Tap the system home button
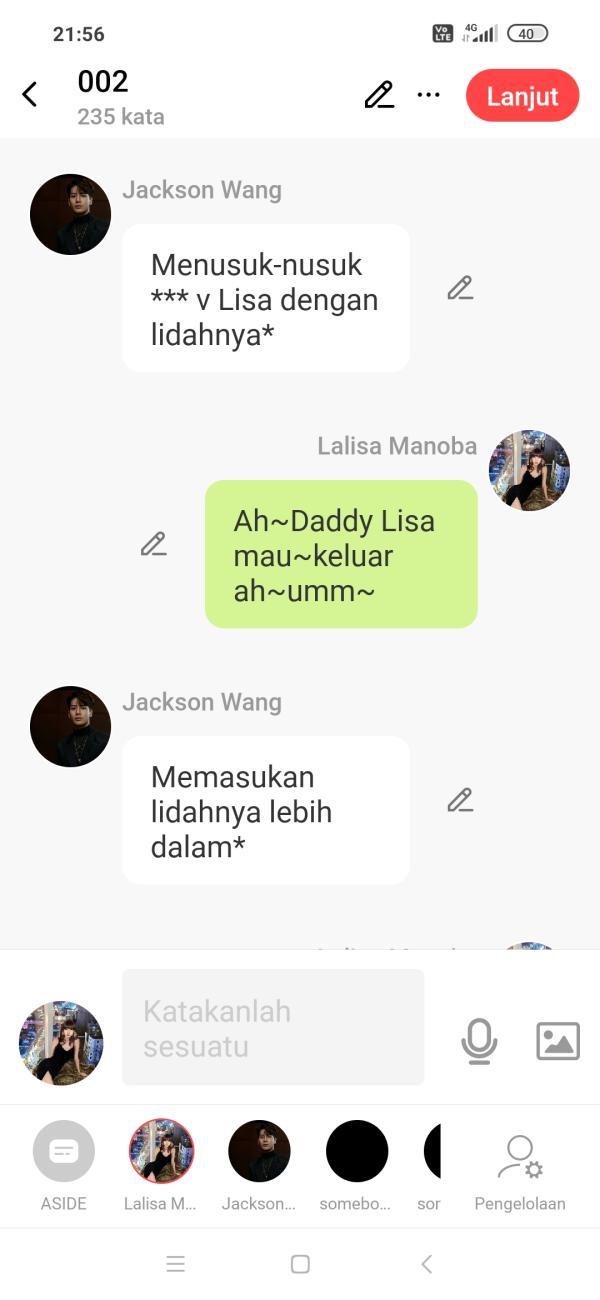Image resolution: width=600 pixels, height=1300 pixels. [x=300, y=1264]
